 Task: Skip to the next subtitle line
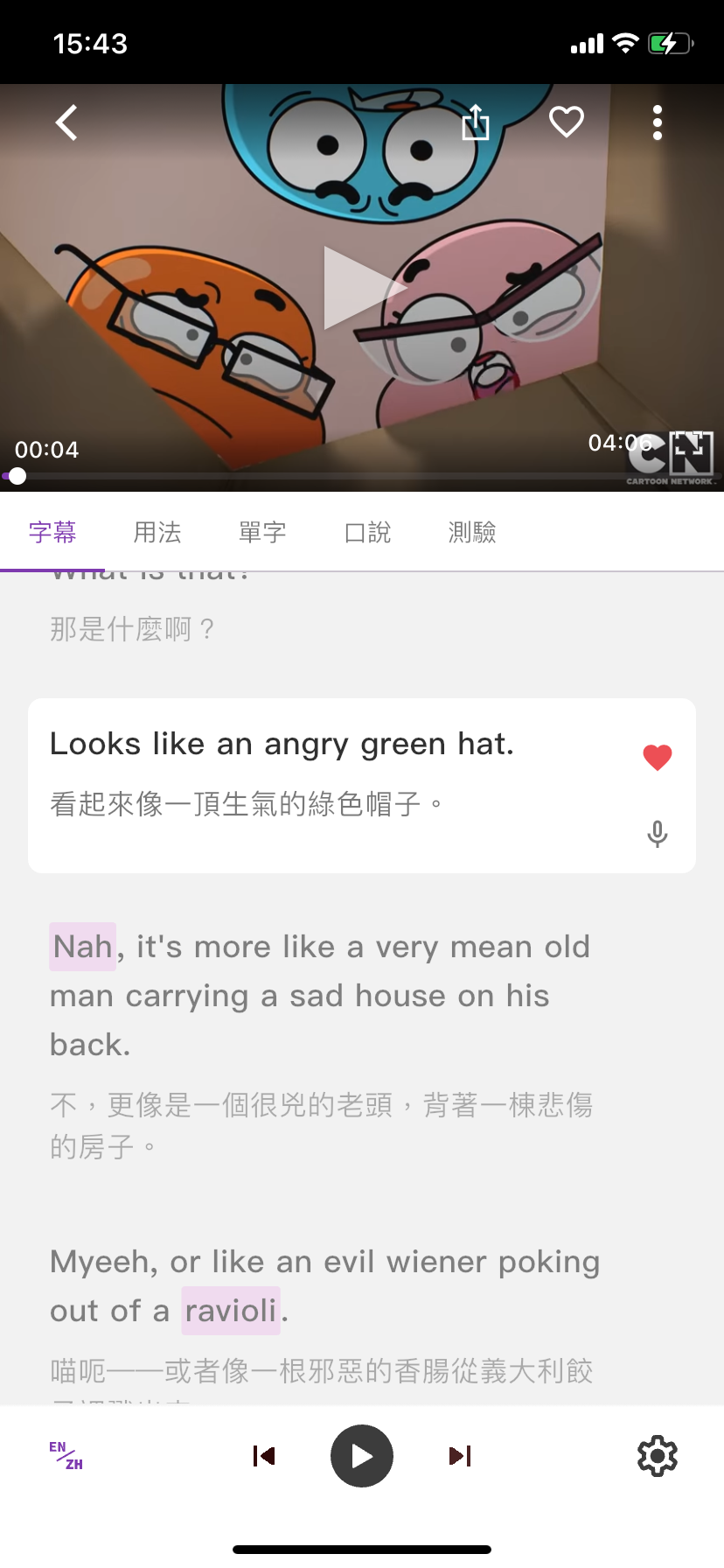460,1456
